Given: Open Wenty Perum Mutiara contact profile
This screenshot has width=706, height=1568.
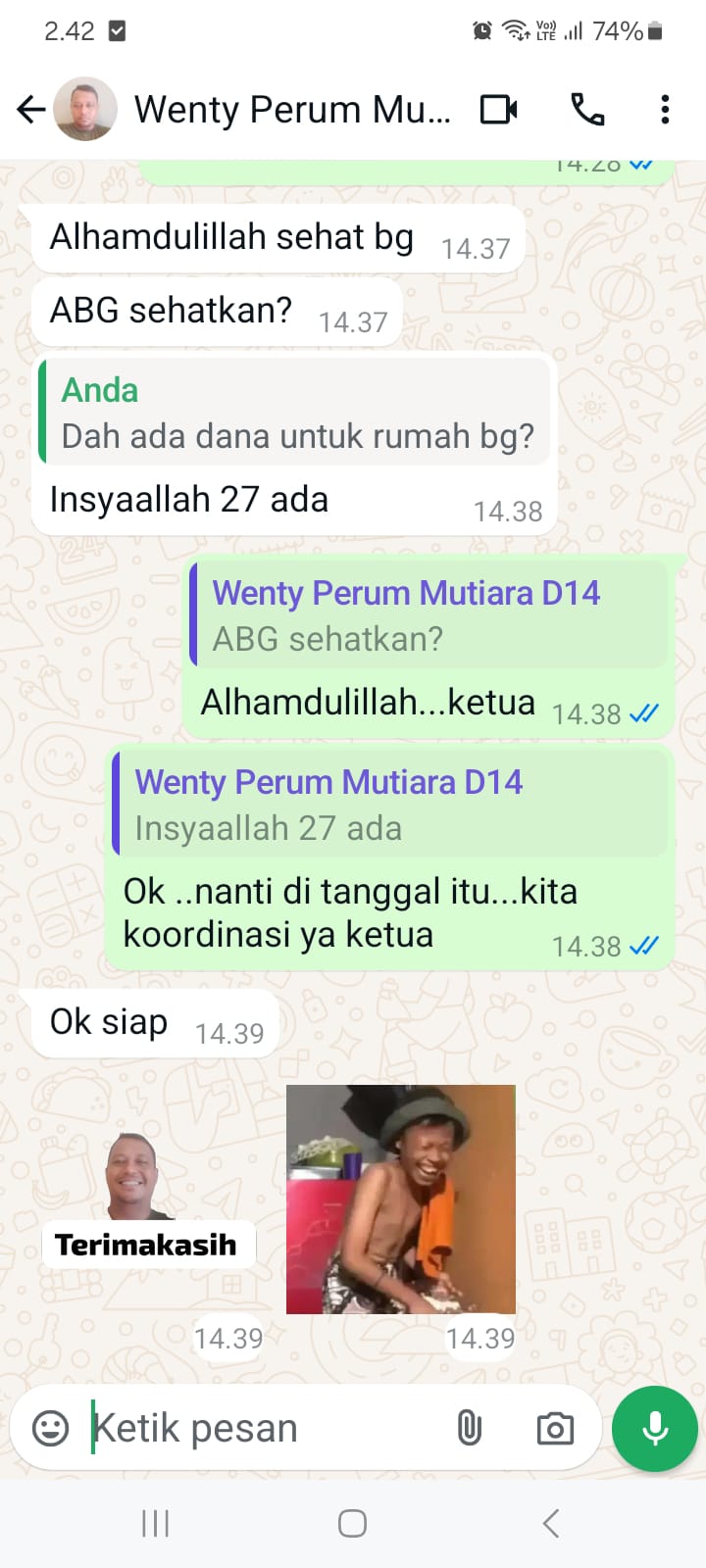Looking at the screenshot, I should pyautogui.click(x=291, y=109).
